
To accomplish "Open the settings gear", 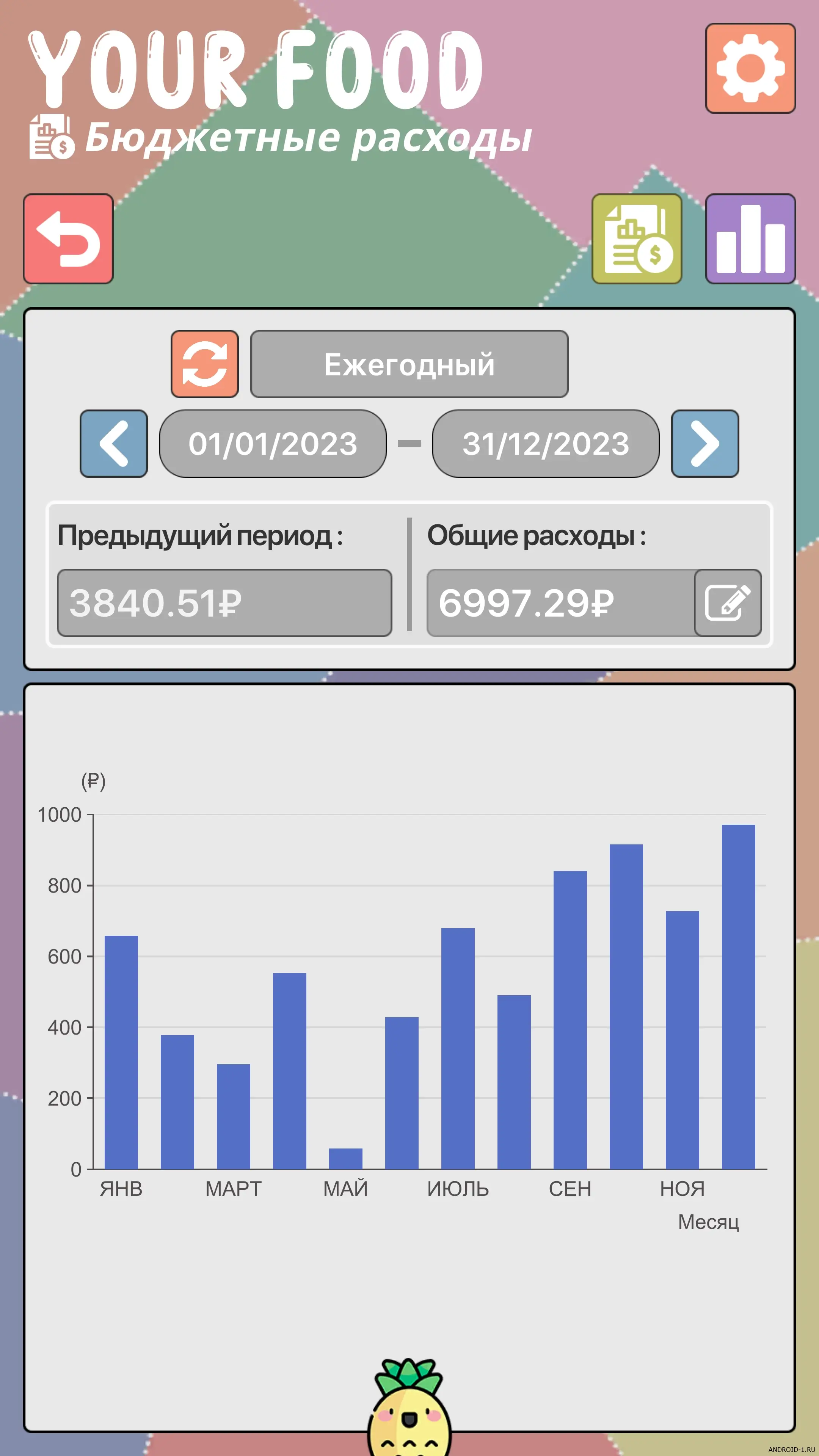I will (x=750, y=68).
